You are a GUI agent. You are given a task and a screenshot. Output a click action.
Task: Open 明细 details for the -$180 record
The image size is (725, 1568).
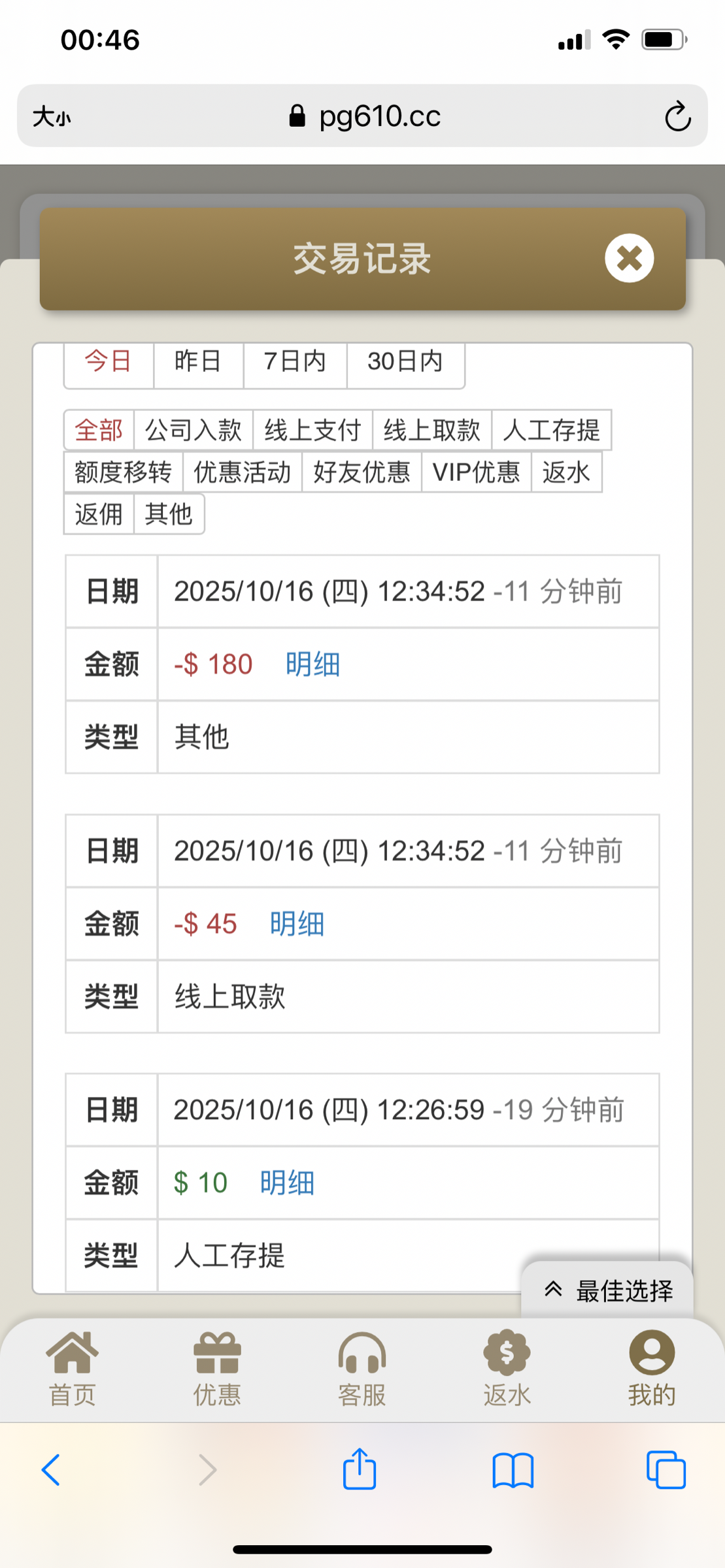point(312,664)
